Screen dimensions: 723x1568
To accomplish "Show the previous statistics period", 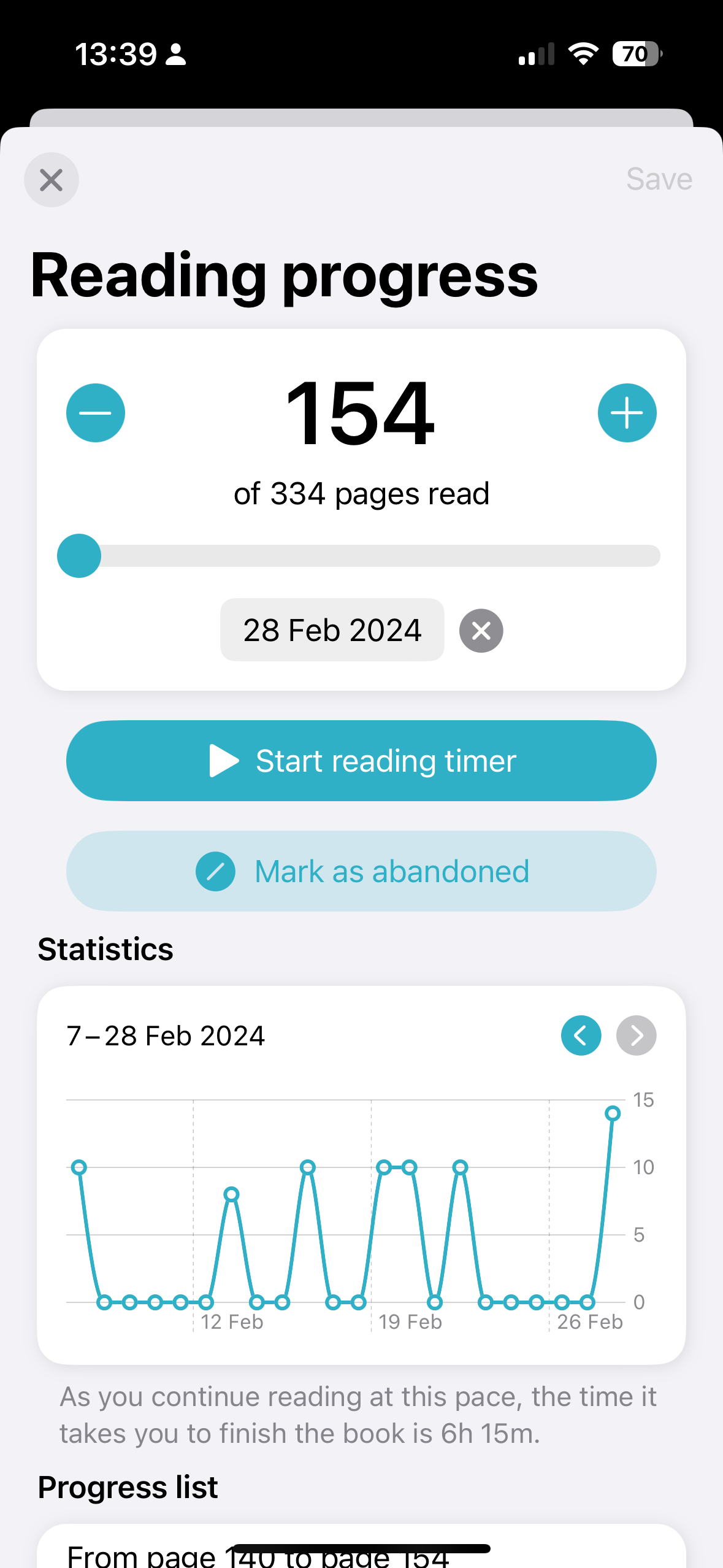I will [x=581, y=1036].
